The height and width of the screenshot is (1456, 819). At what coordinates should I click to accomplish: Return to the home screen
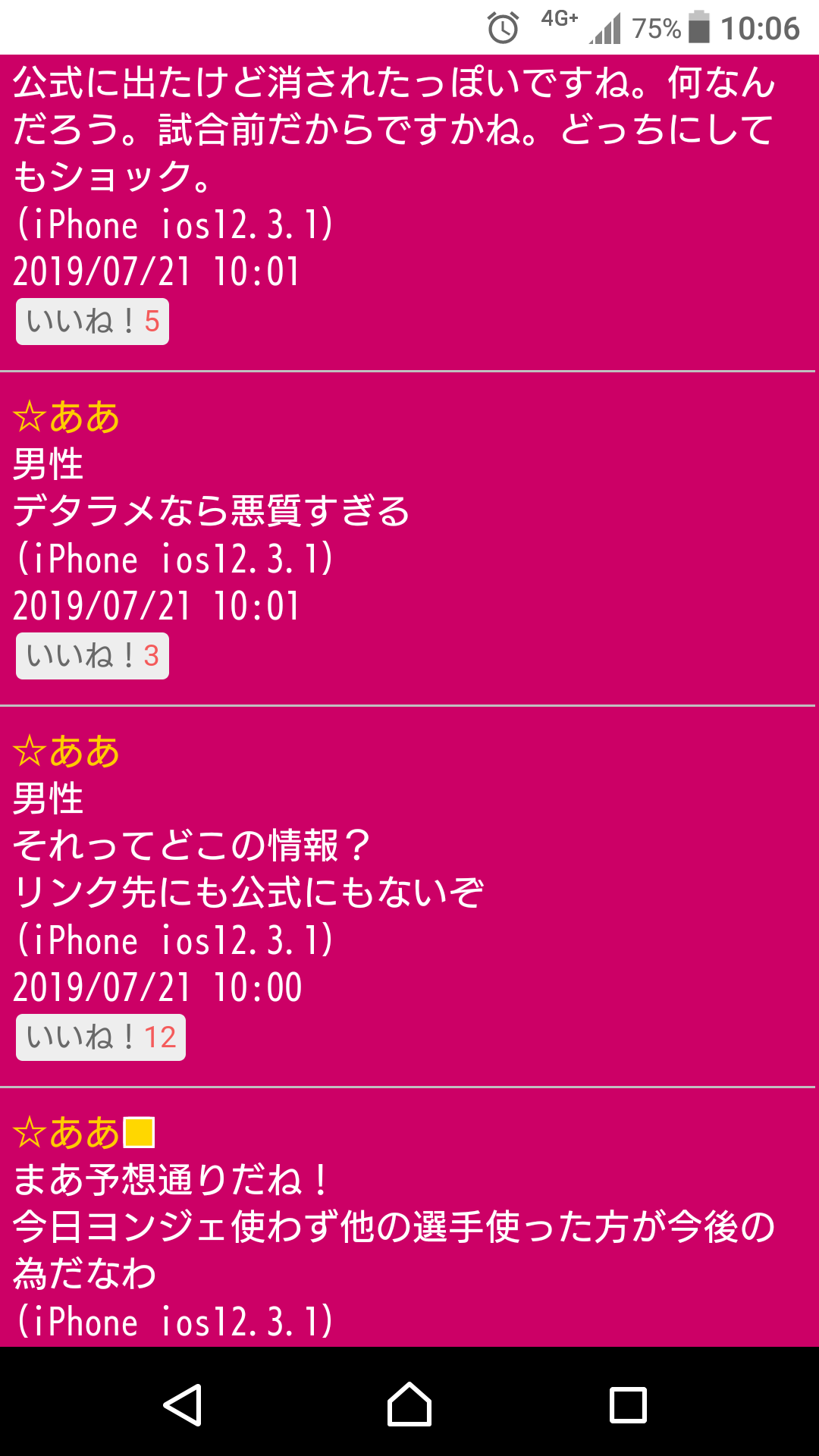point(409,1405)
